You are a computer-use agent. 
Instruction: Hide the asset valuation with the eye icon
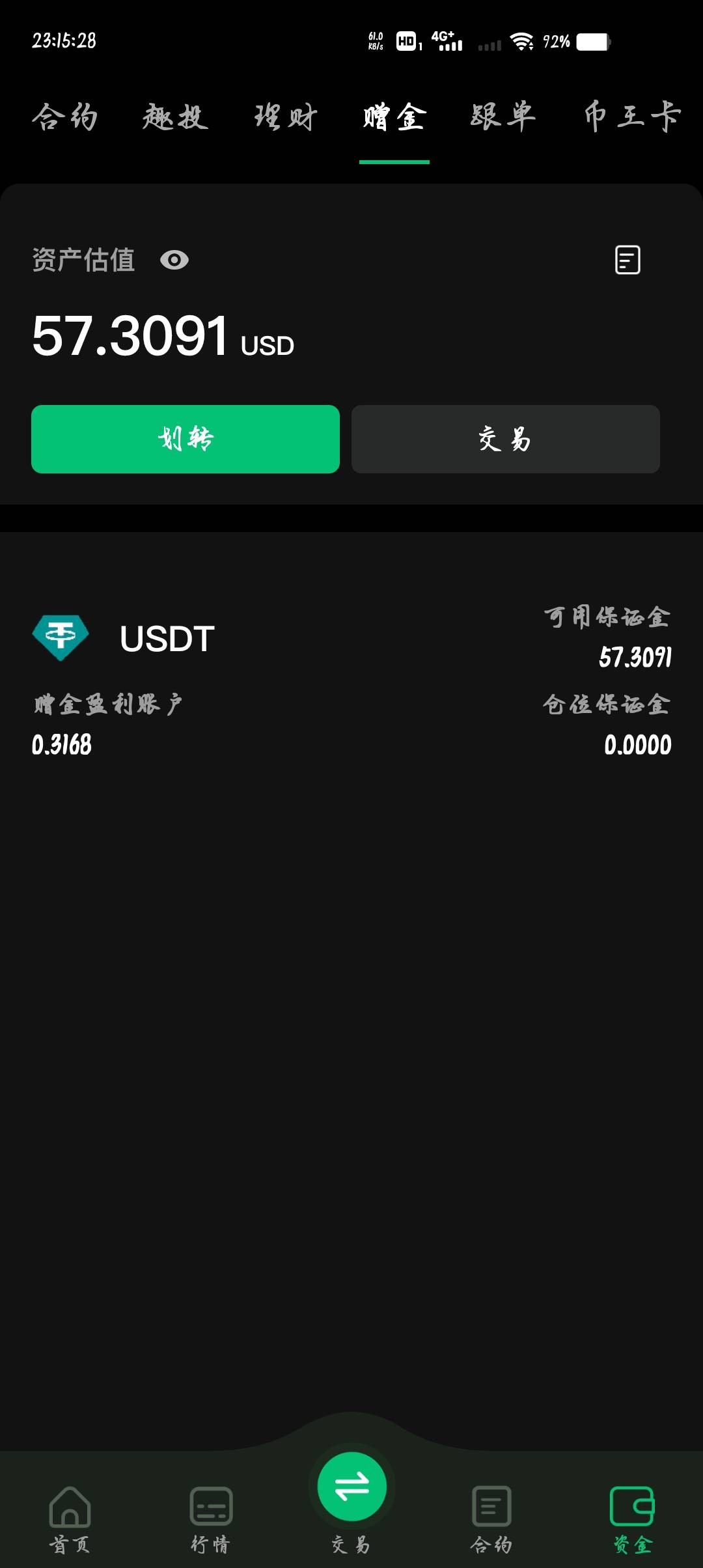174,260
